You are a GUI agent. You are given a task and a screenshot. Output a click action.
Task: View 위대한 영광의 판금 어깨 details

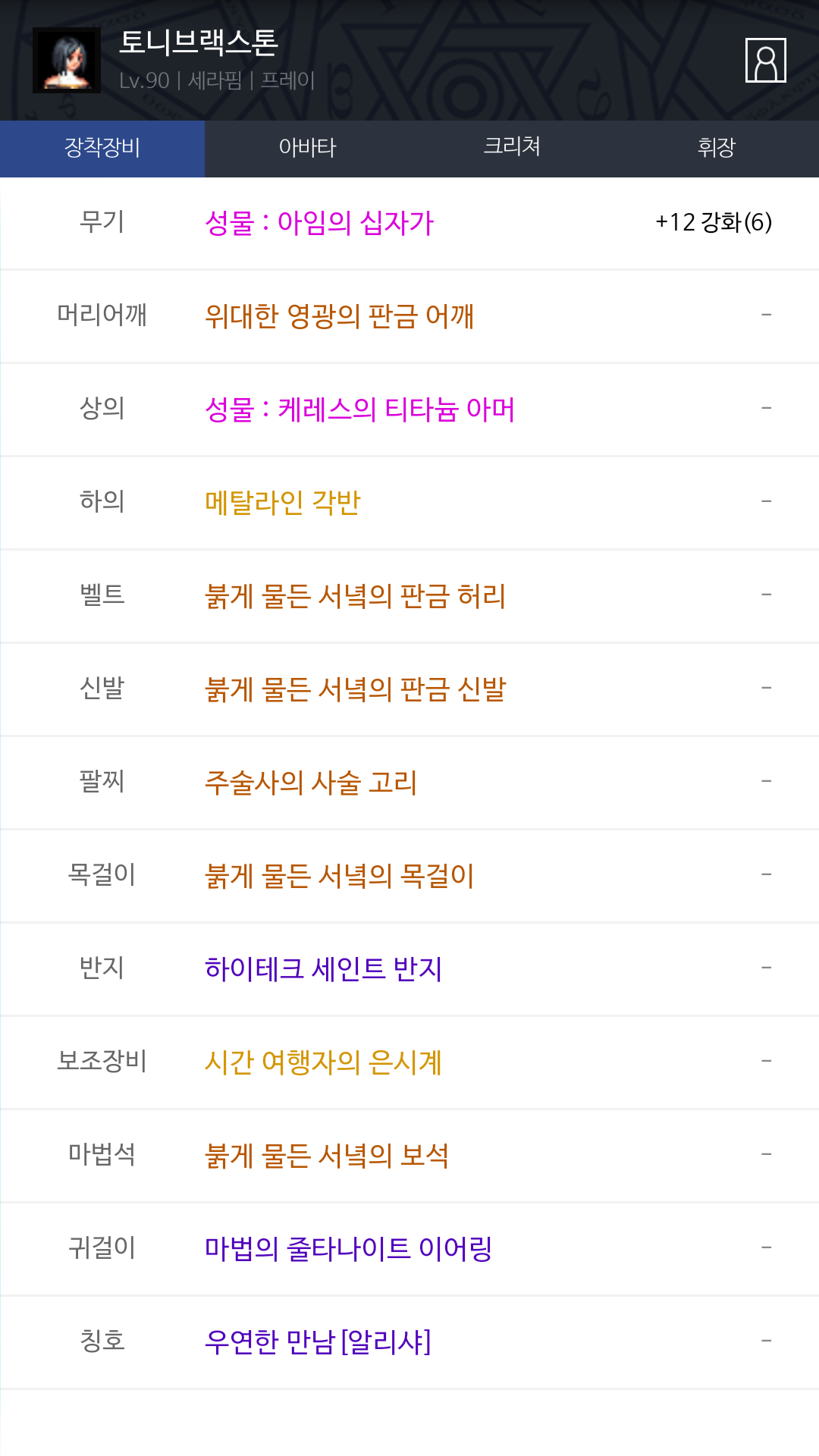click(339, 316)
